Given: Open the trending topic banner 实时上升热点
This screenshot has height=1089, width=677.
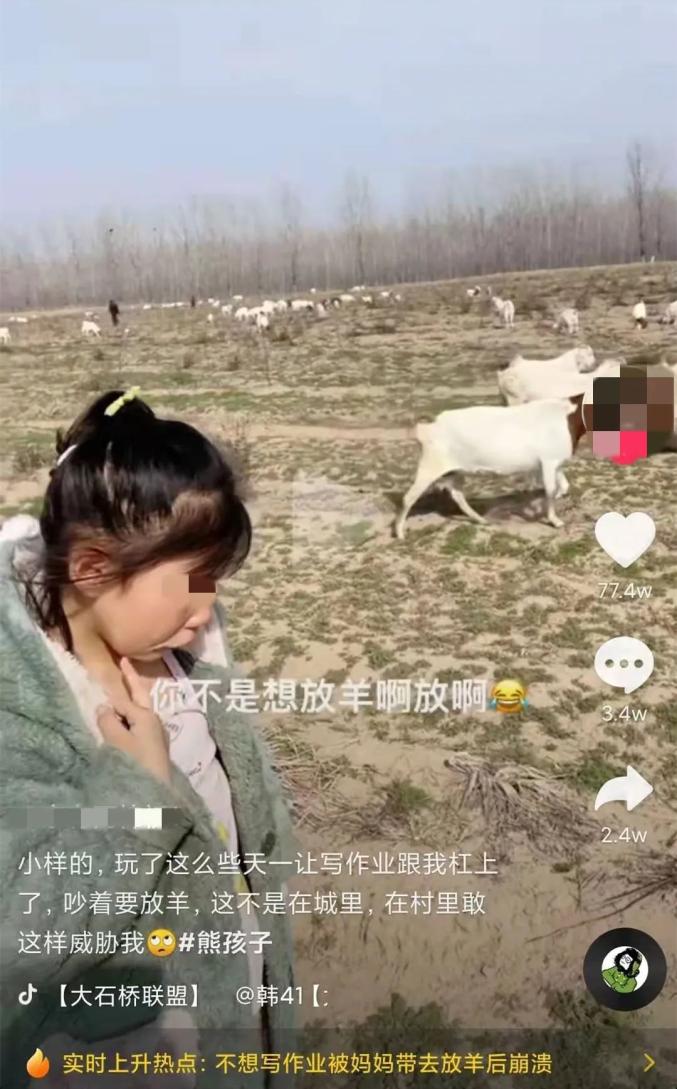Looking at the screenshot, I should [338, 1062].
